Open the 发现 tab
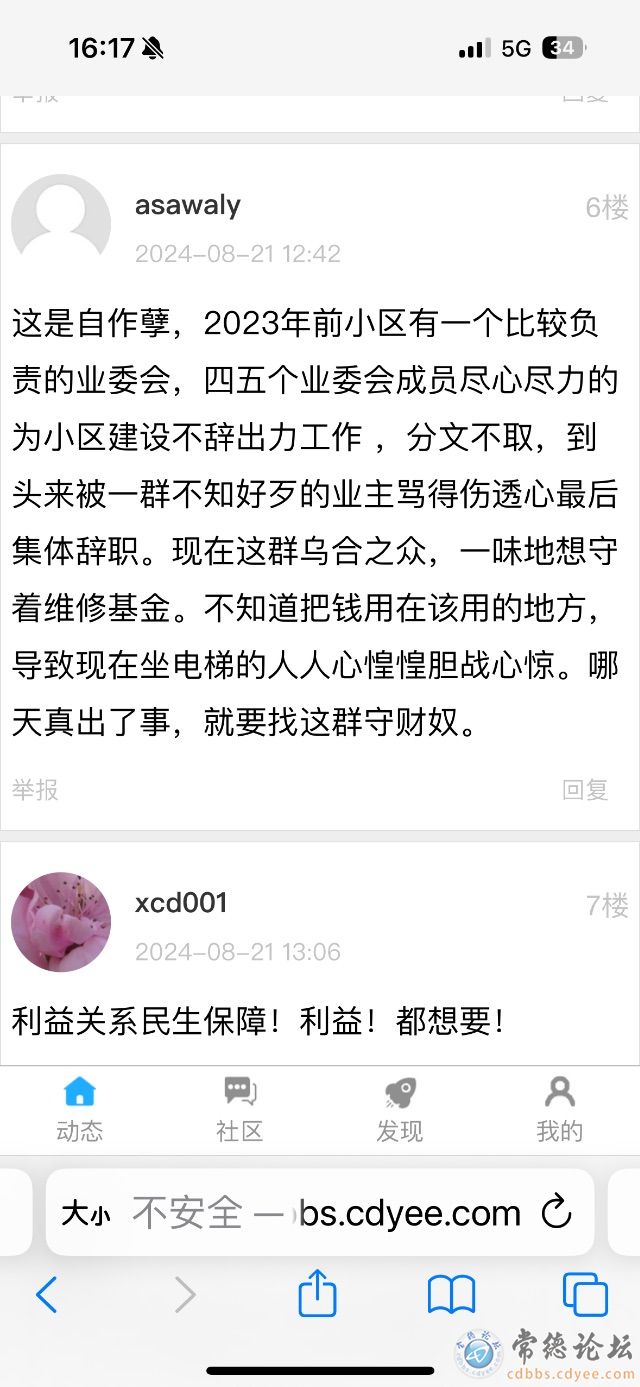640x1387 pixels. 399,1110
